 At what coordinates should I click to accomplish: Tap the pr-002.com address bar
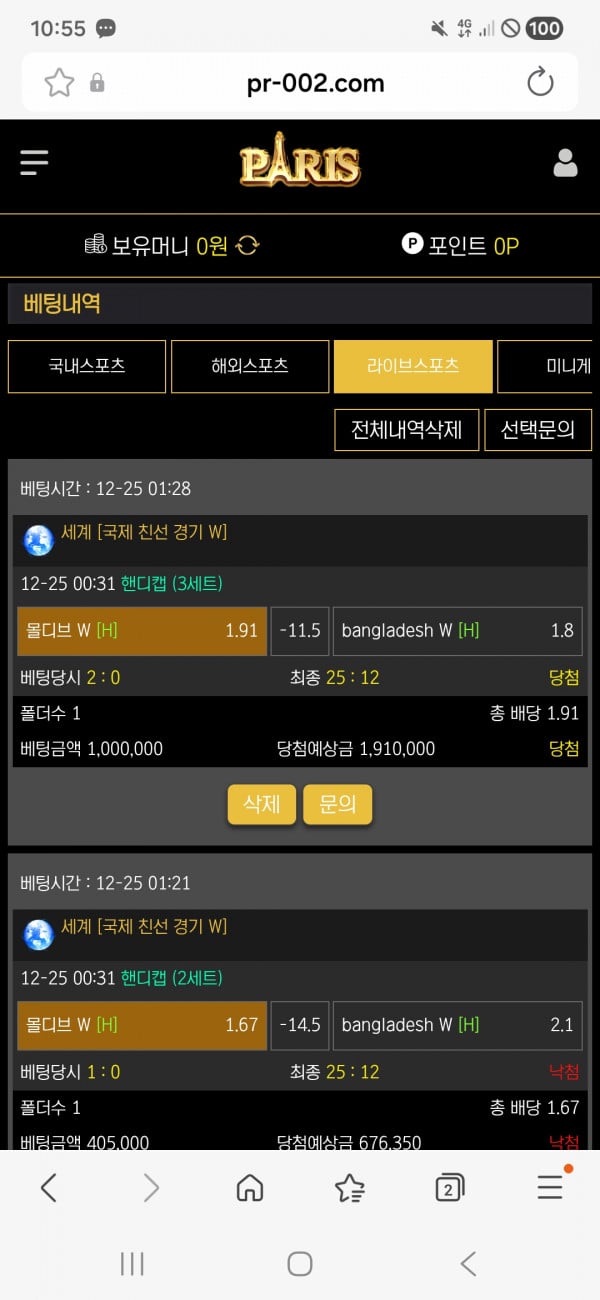click(315, 83)
